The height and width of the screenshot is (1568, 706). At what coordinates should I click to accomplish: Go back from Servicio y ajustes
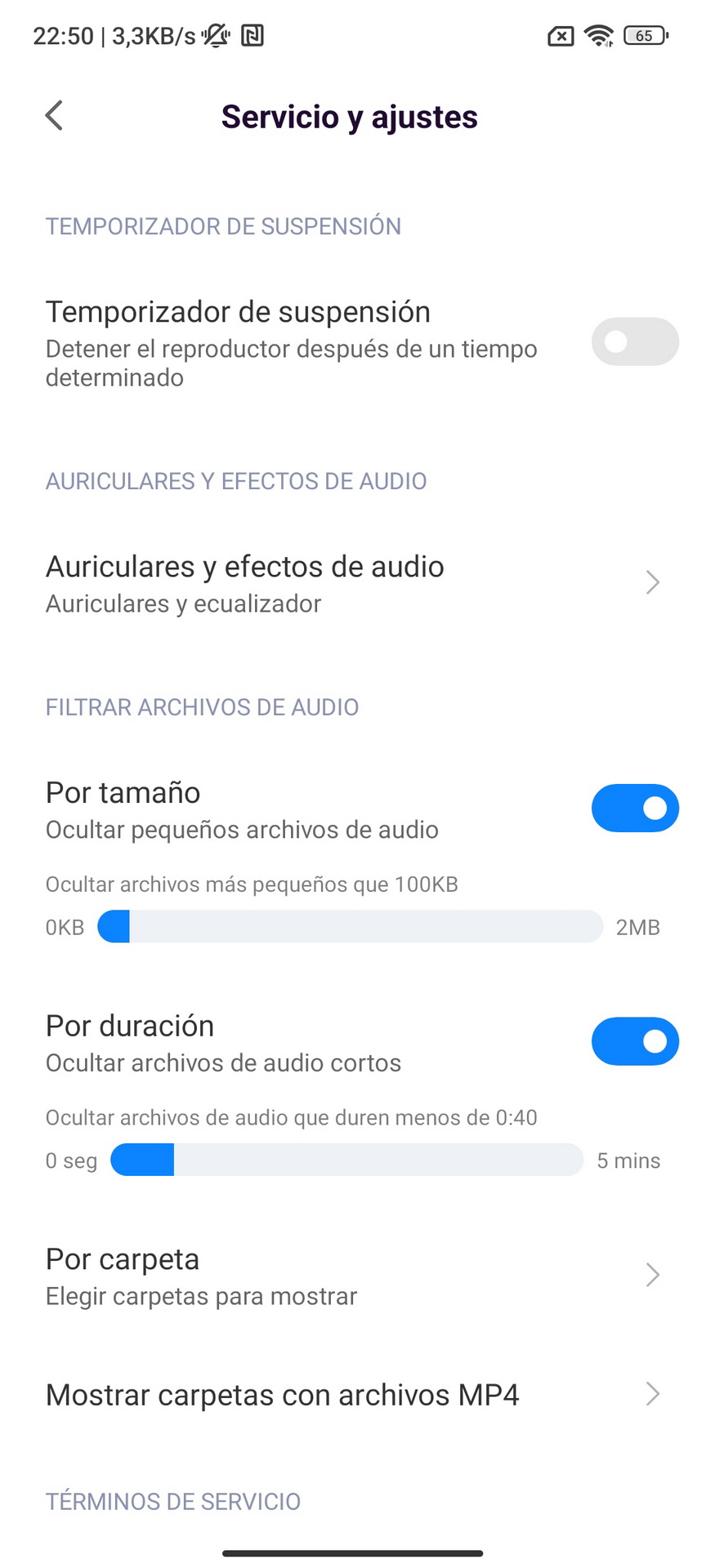(x=54, y=116)
